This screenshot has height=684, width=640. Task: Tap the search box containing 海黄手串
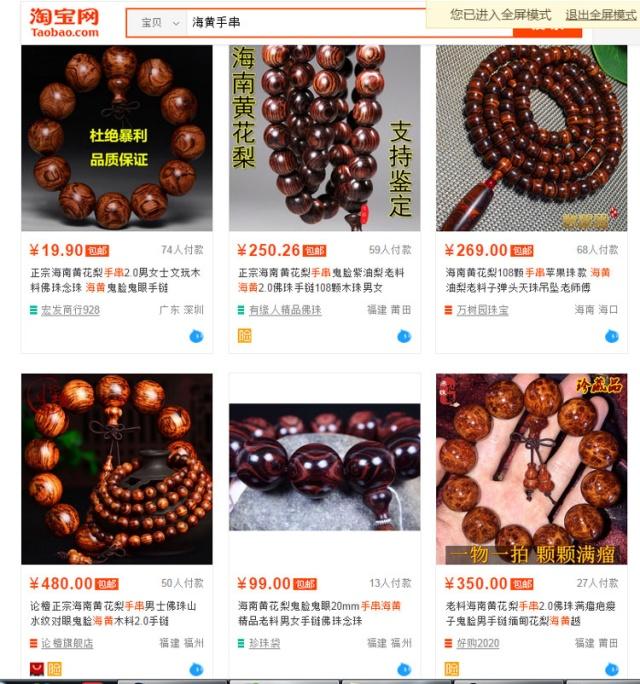[340, 22]
